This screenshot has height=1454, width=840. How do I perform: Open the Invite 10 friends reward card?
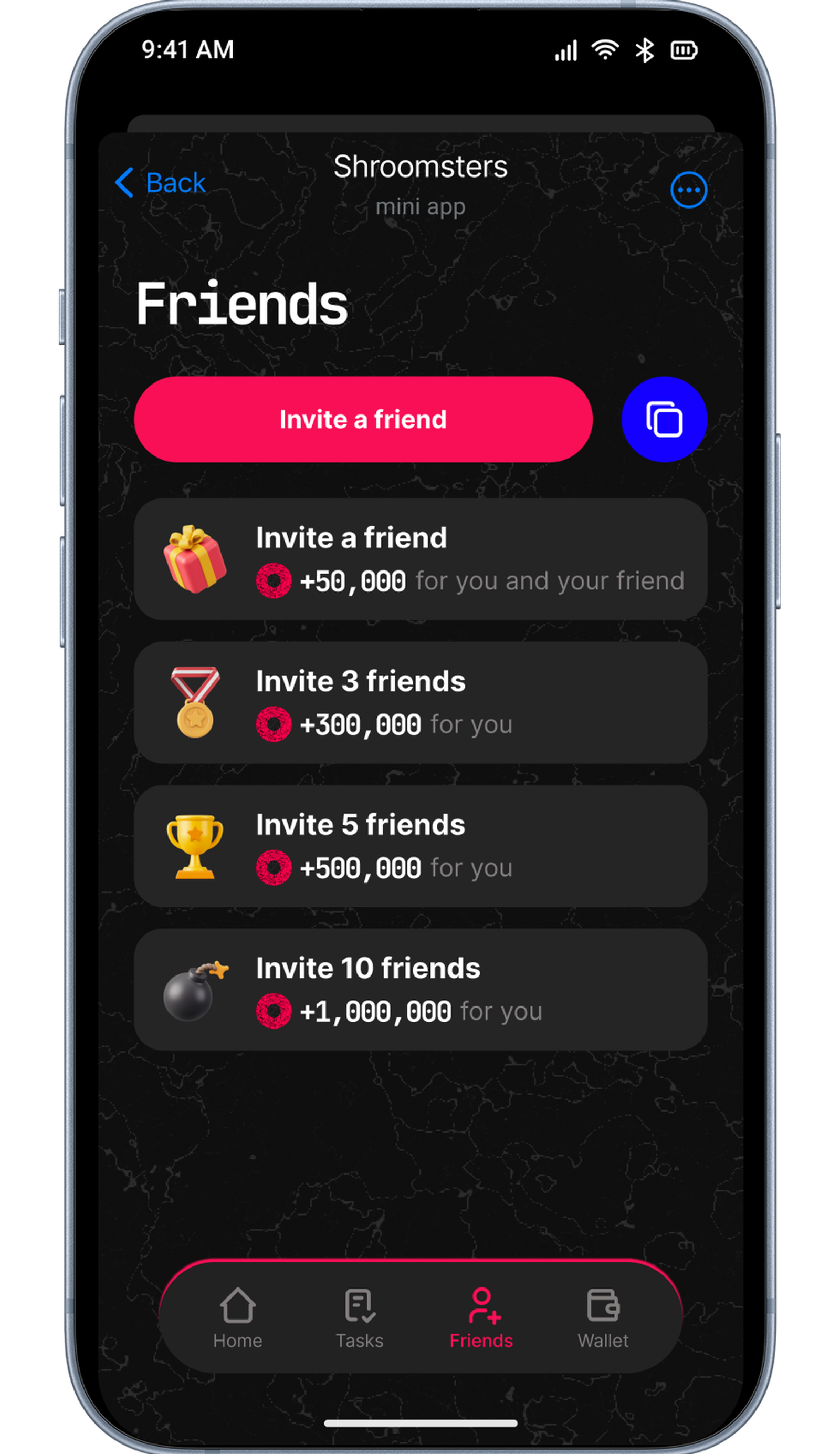click(421, 990)
